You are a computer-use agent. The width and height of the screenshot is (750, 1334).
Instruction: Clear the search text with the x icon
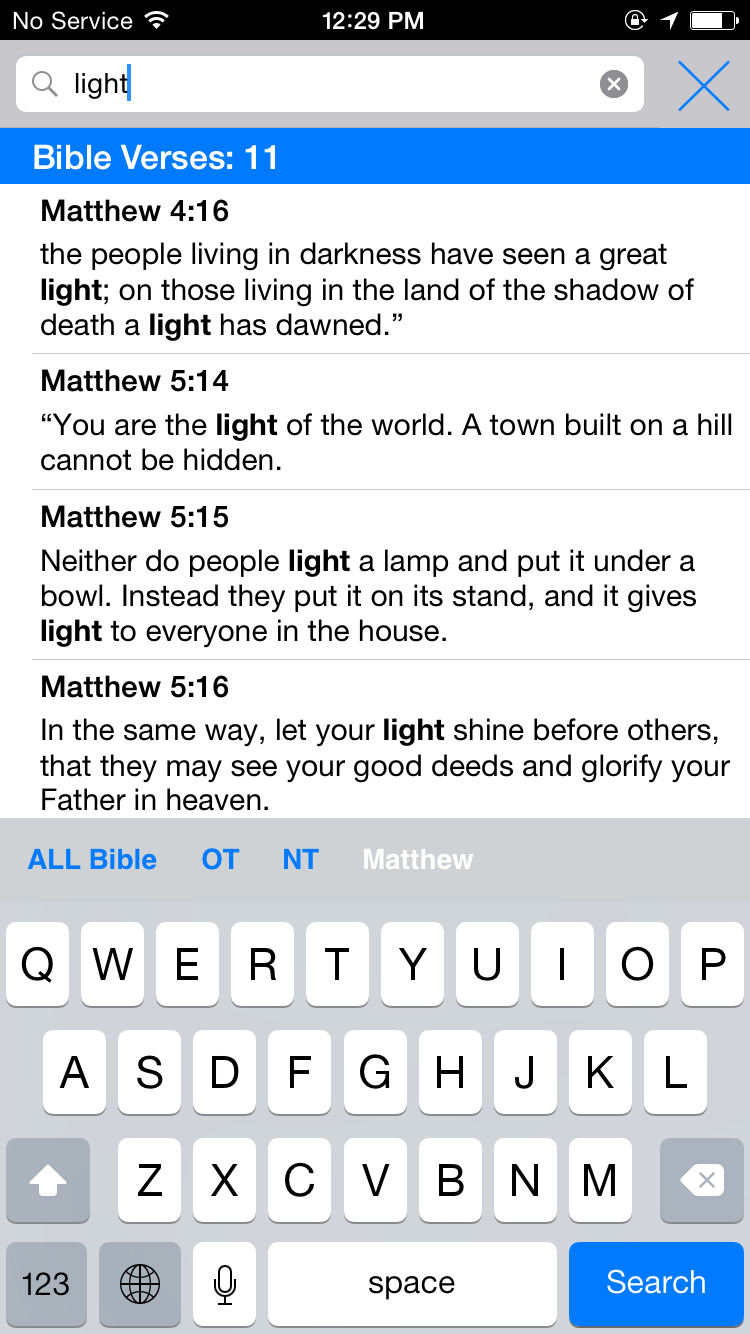614,84
